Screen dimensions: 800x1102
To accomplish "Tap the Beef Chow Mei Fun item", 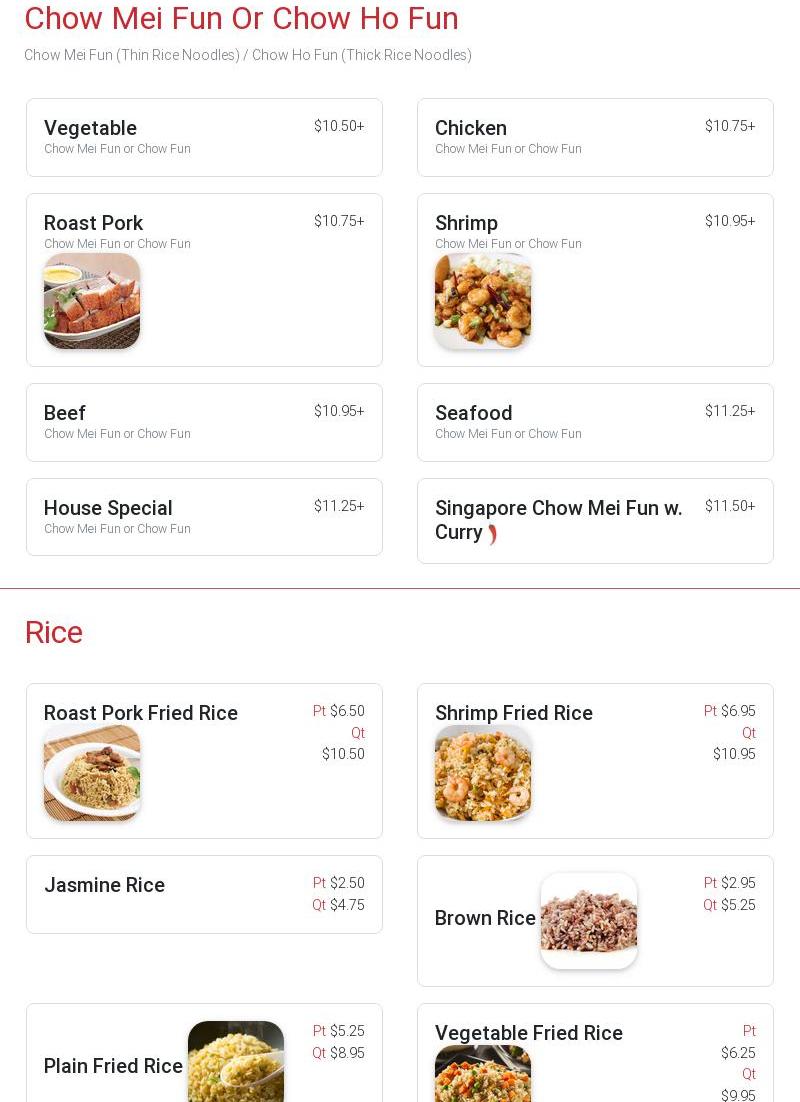I will (x=204, y=422).
